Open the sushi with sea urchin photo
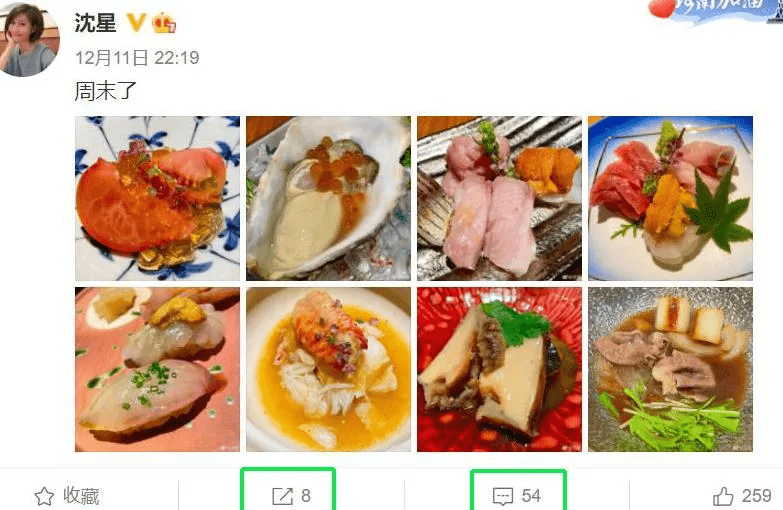 (x=499, y=198)
